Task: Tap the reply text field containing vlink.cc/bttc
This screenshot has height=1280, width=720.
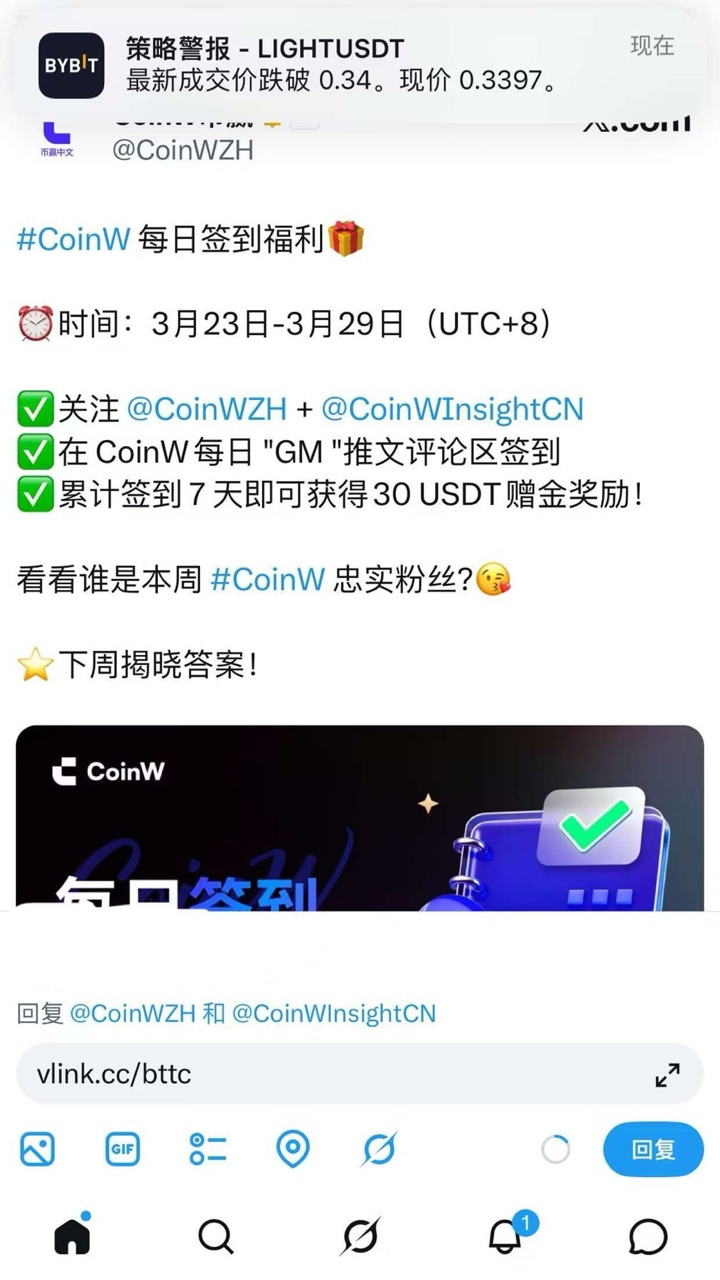Action: tap(330, 1074)
